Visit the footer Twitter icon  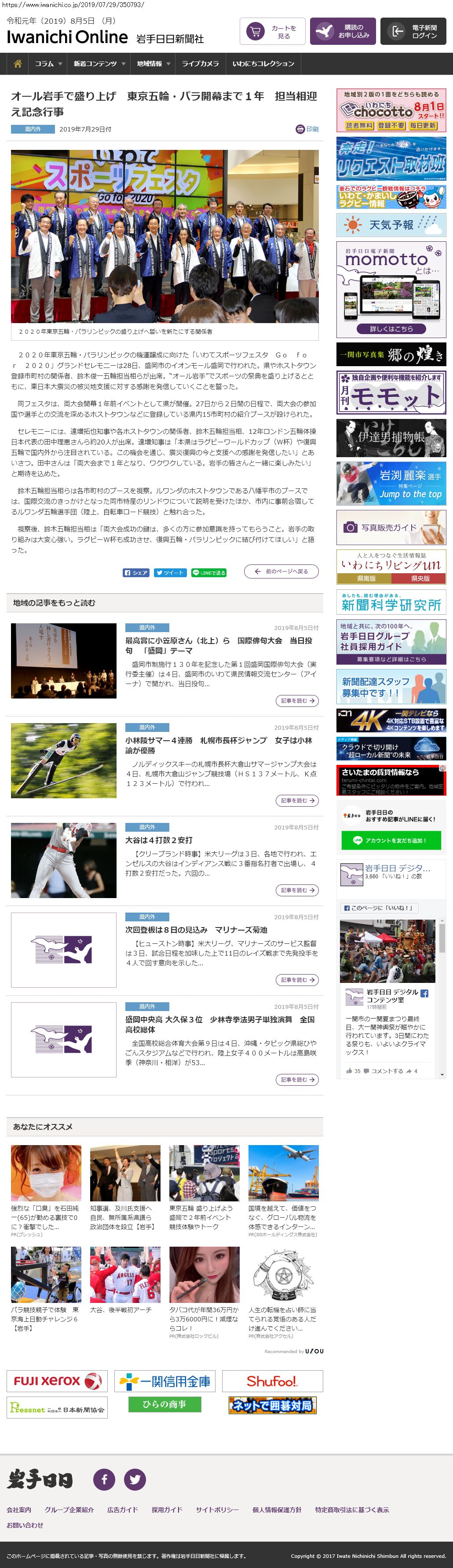[x=135, y=1479]
